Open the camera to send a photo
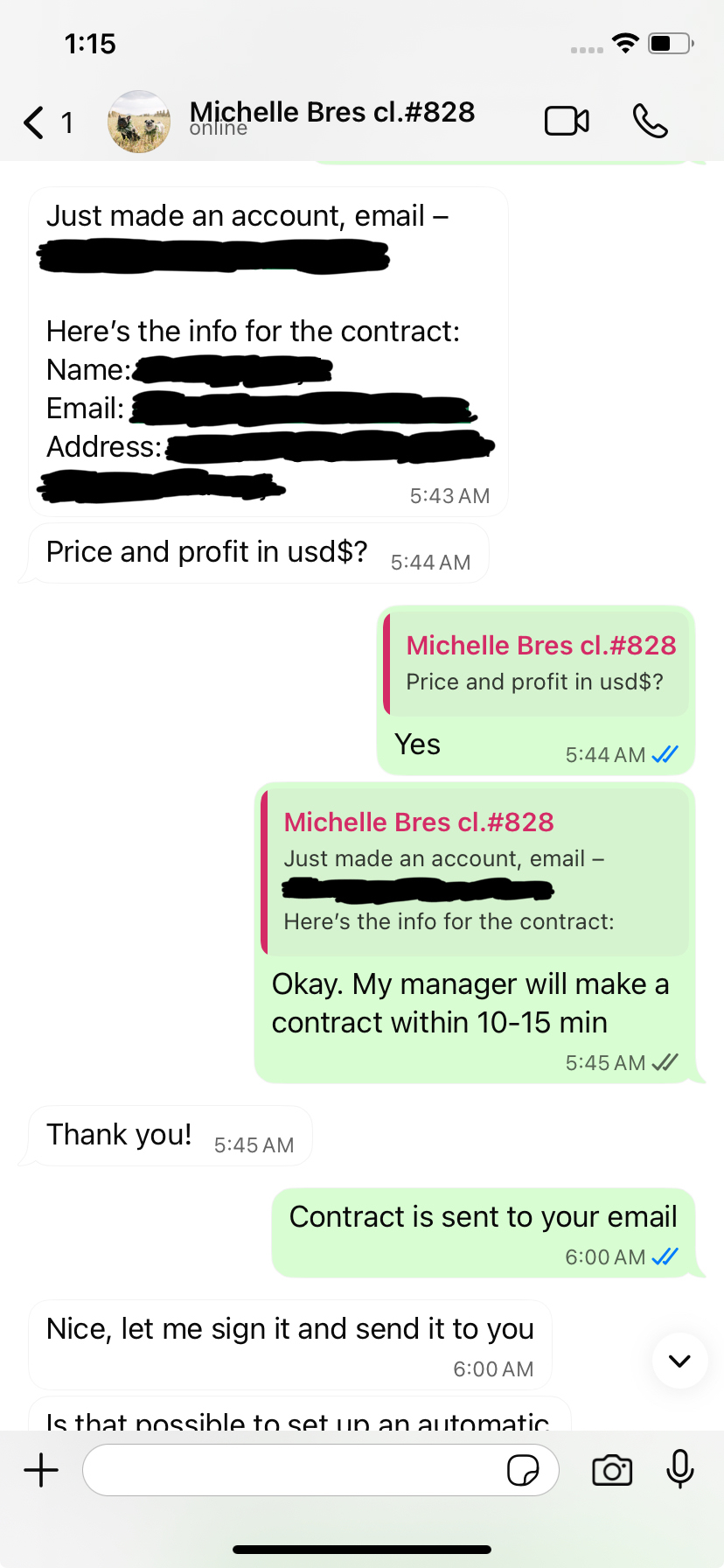 tap(612, 1470)
